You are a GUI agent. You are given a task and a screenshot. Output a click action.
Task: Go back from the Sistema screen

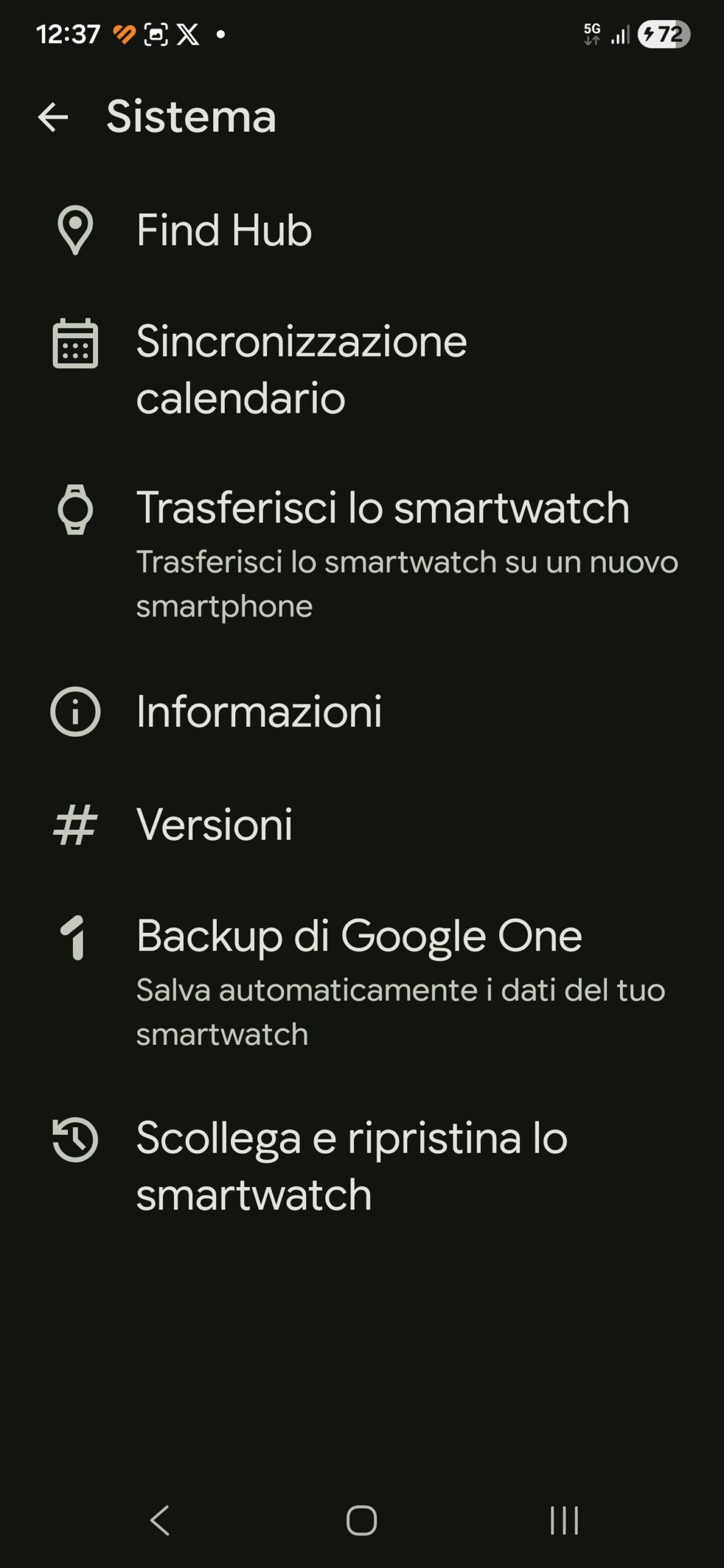click(53, 117)
